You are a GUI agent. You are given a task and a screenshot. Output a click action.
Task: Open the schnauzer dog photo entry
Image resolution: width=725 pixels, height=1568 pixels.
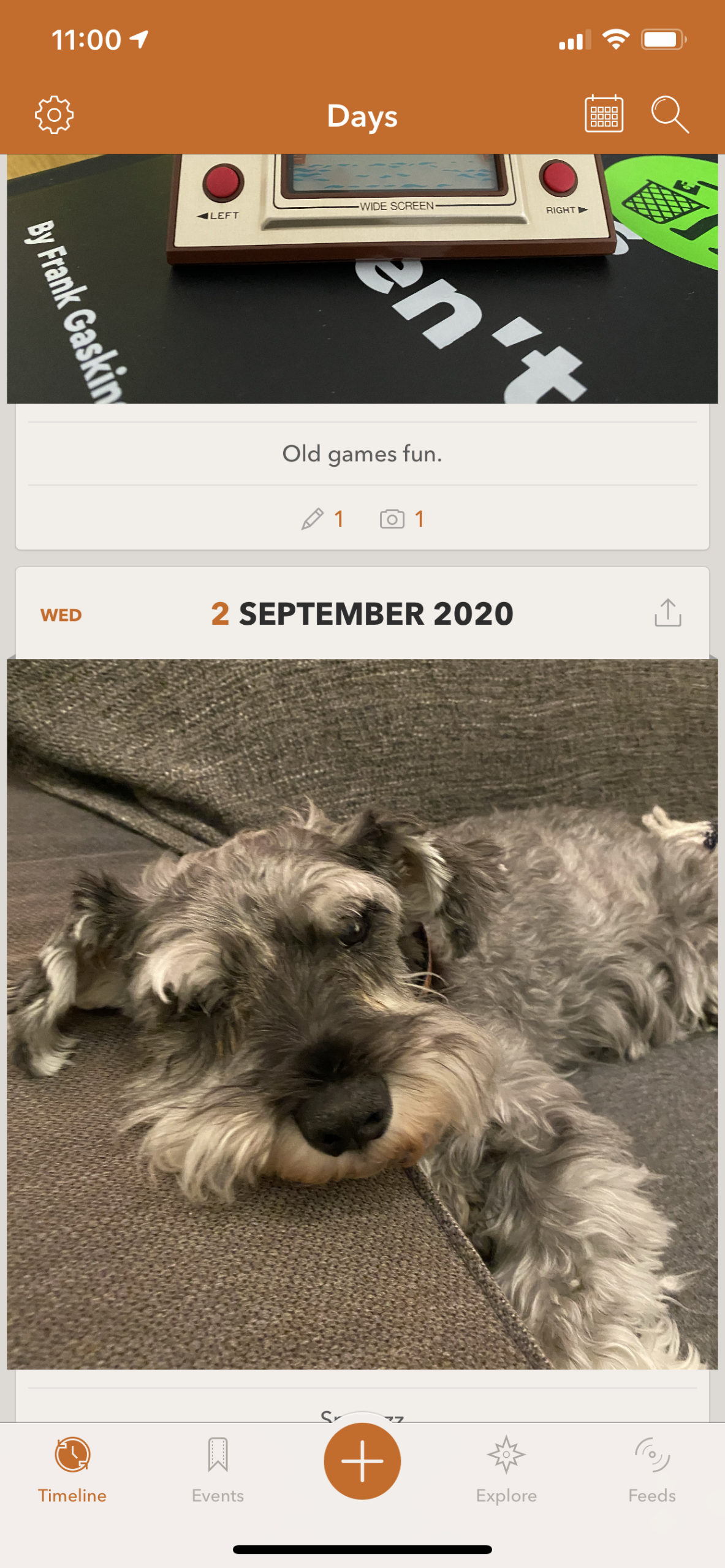click(x=362, y=1014)
